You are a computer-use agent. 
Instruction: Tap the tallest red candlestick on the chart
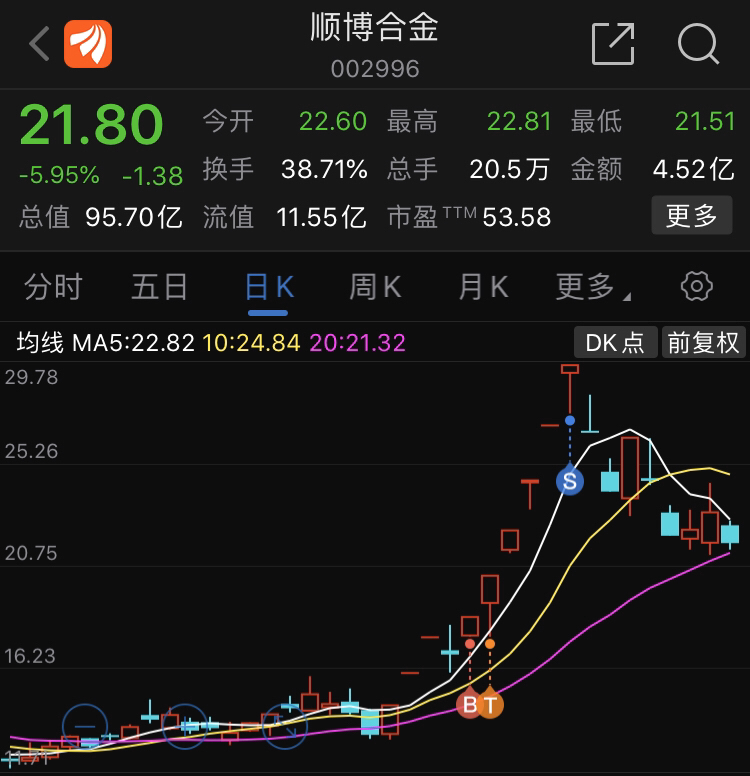pos(628,465)
